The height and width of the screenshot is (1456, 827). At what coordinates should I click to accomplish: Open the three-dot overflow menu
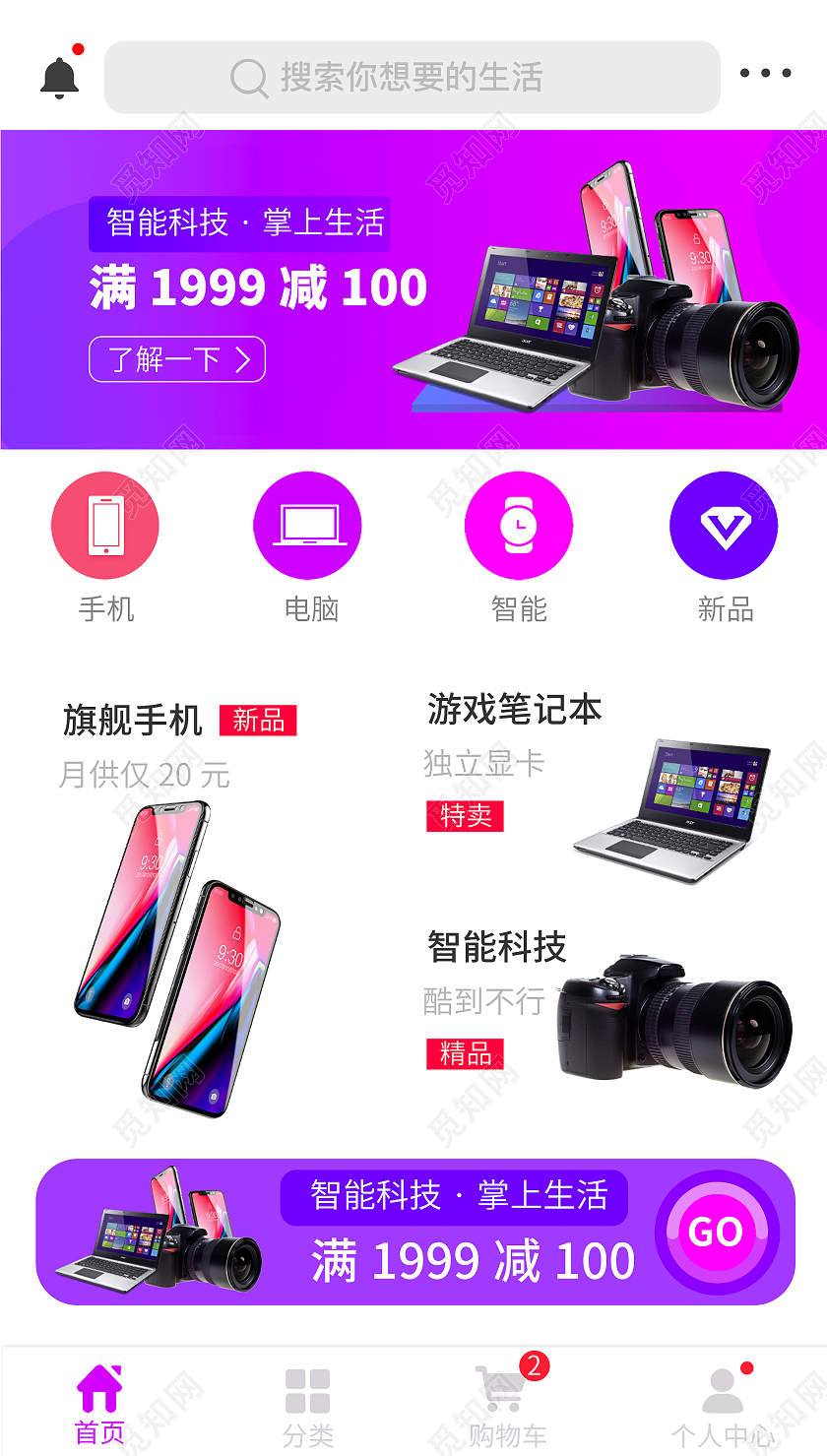767,73
